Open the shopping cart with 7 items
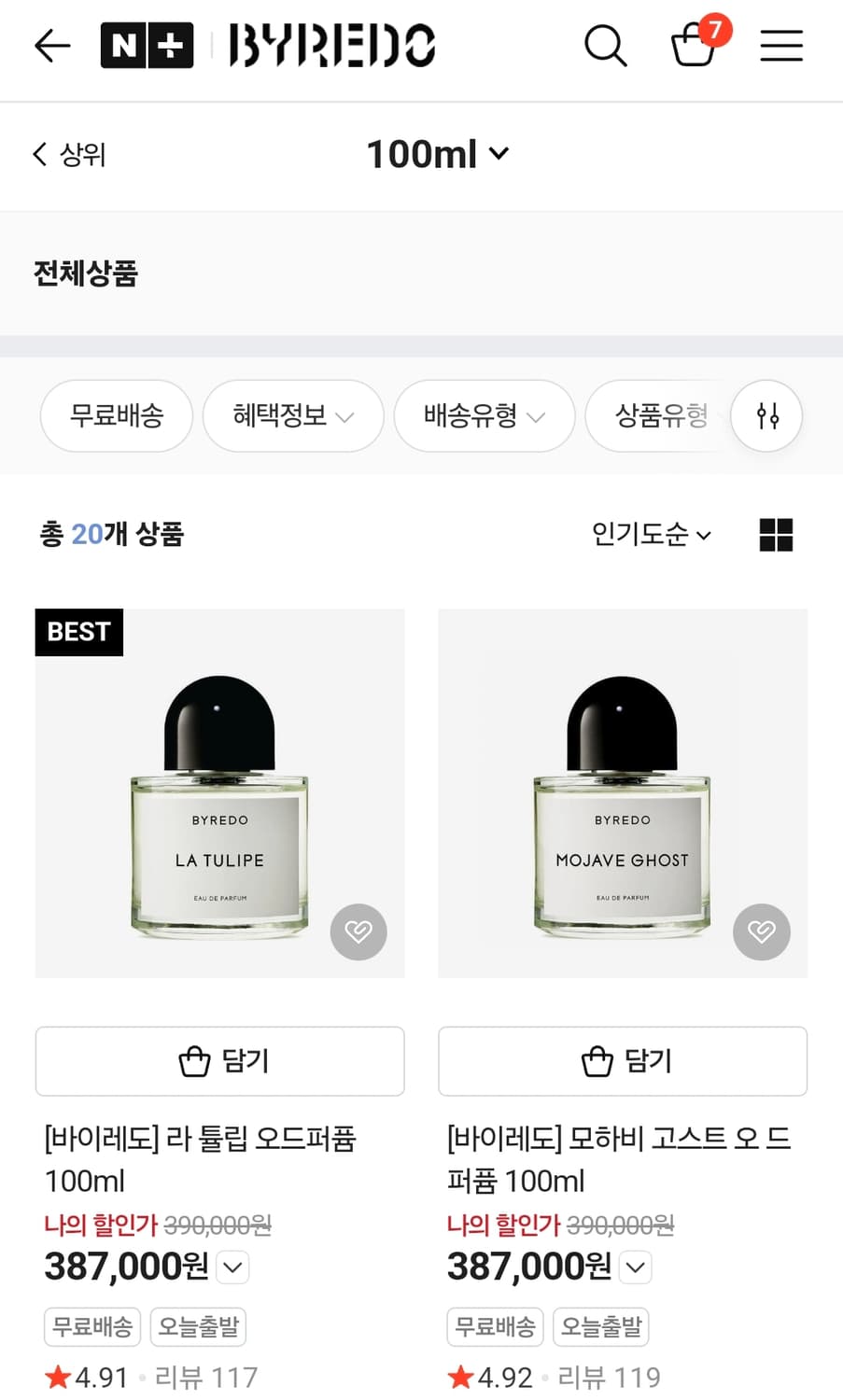 [x=695, y=47]
